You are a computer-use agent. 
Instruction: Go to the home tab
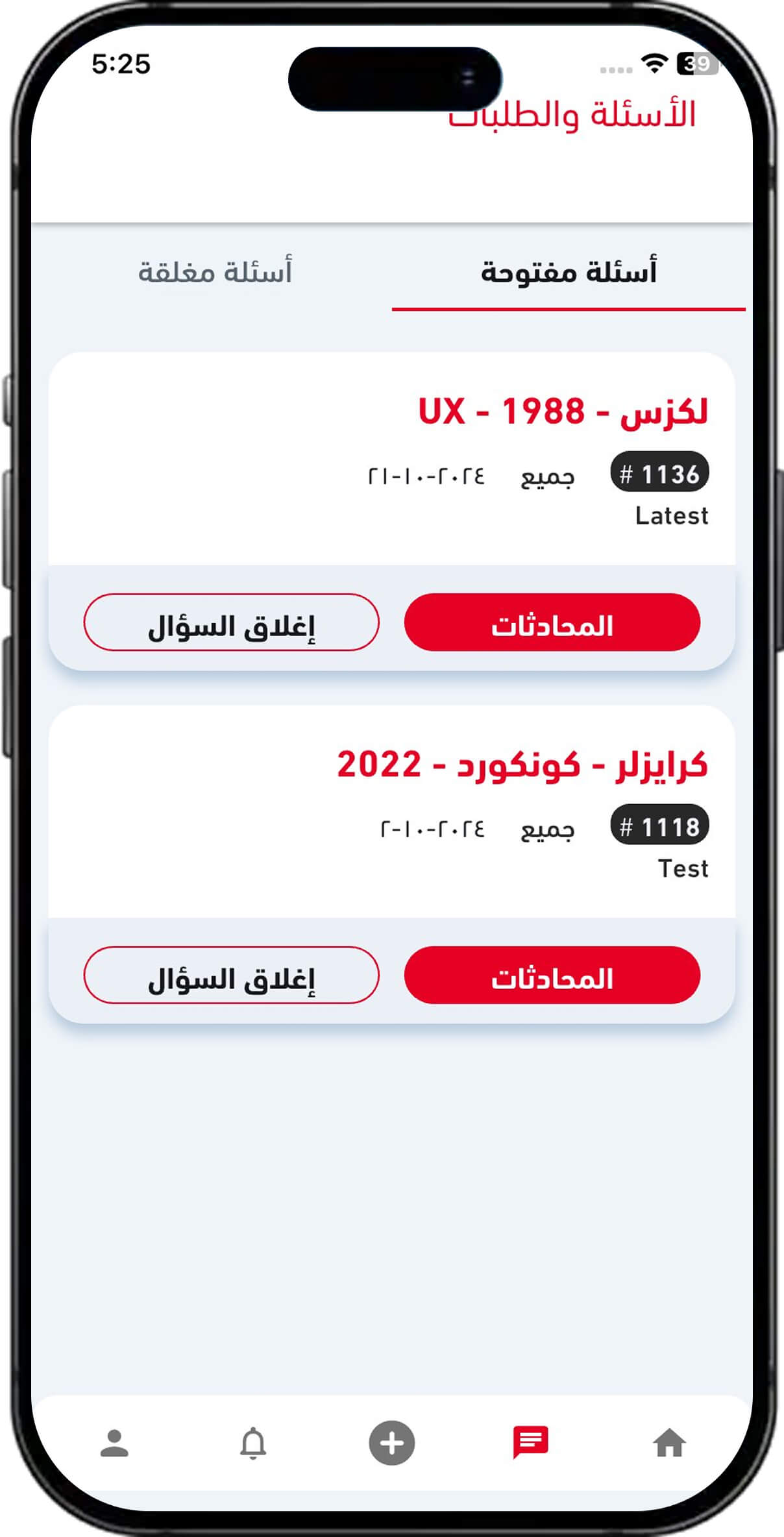pyautogui.click(x=669, y=1444)
